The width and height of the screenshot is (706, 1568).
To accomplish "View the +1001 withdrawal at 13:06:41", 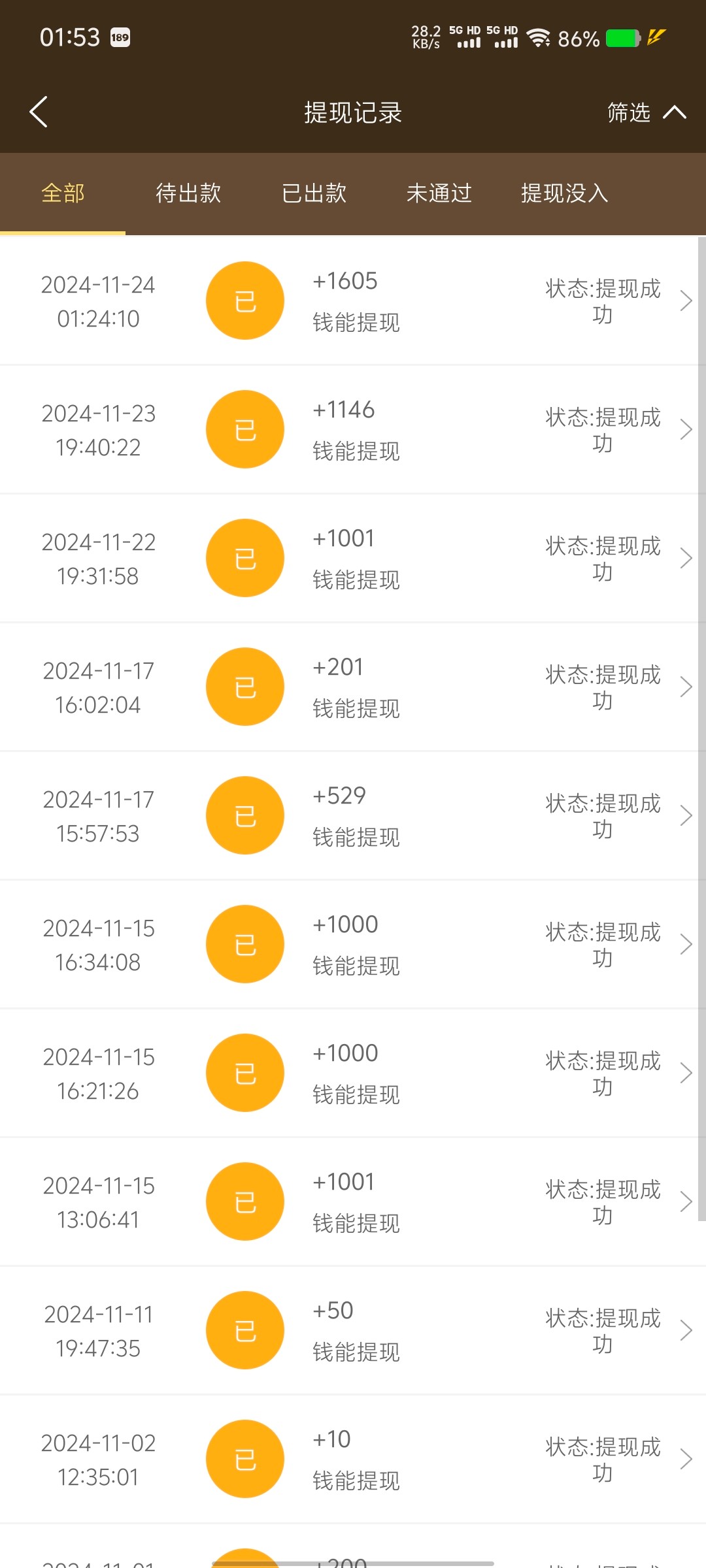I will point(353,1201).
